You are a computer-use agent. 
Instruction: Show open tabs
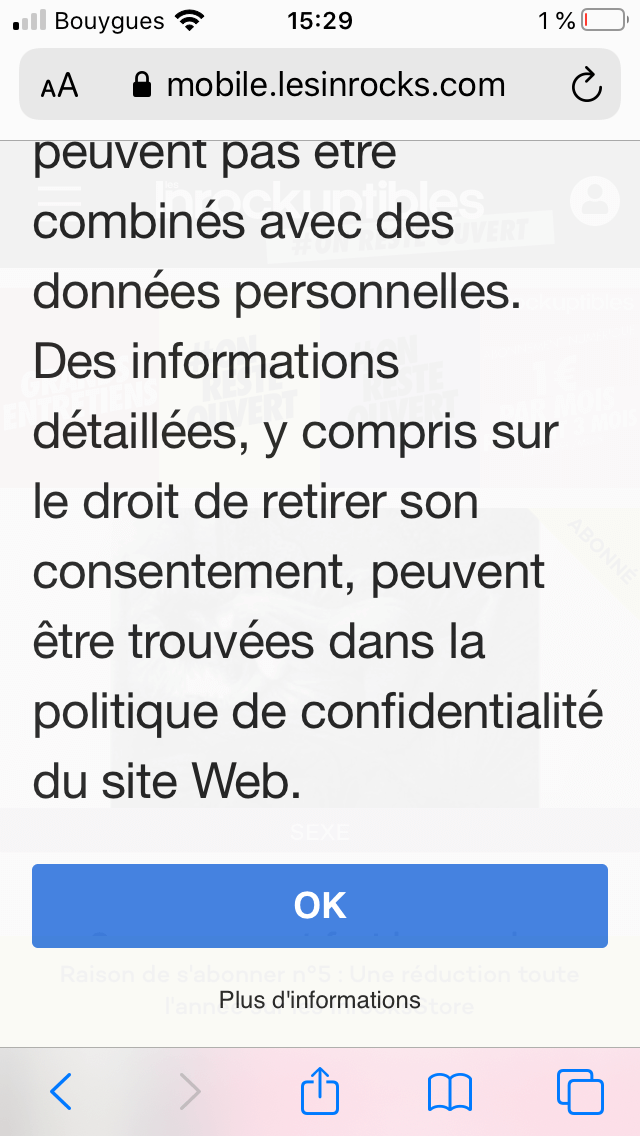click(580, 1092)
